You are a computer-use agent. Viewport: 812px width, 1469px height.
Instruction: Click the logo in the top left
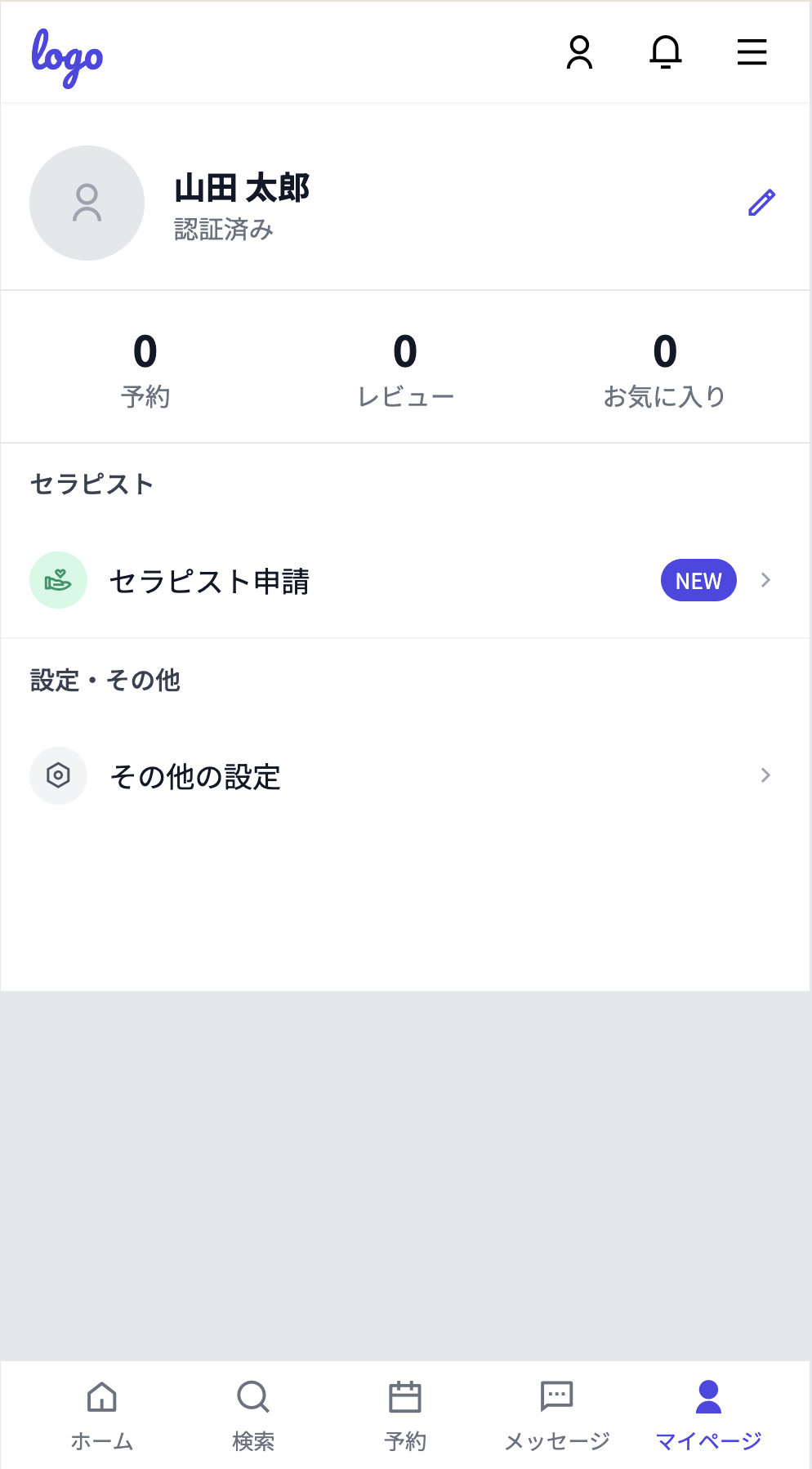click(x=69, y=54)
